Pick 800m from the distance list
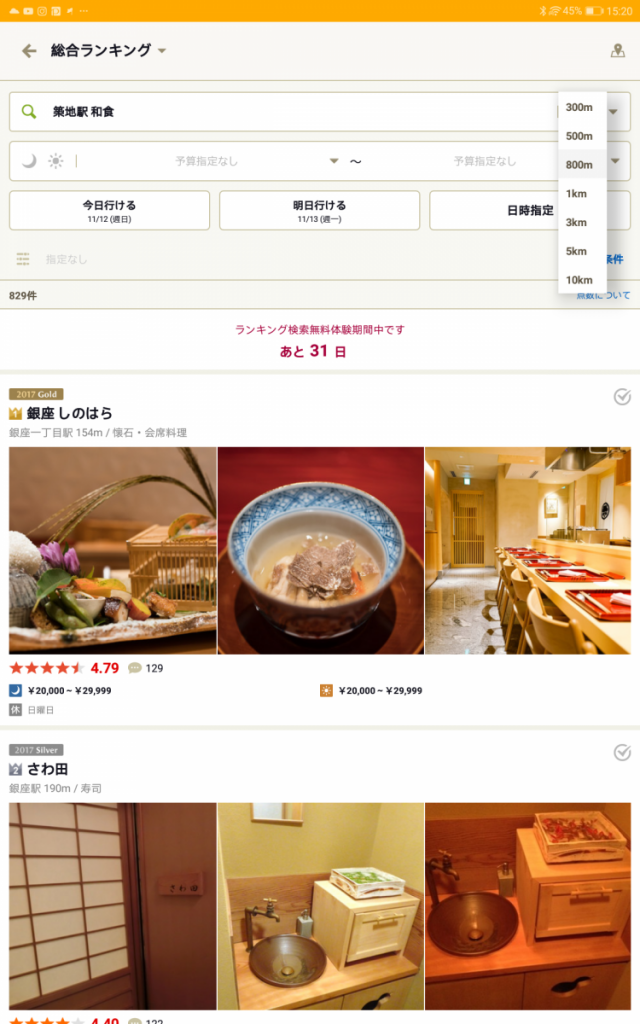This screenshot has height=1024, width=640. (579, 165)
